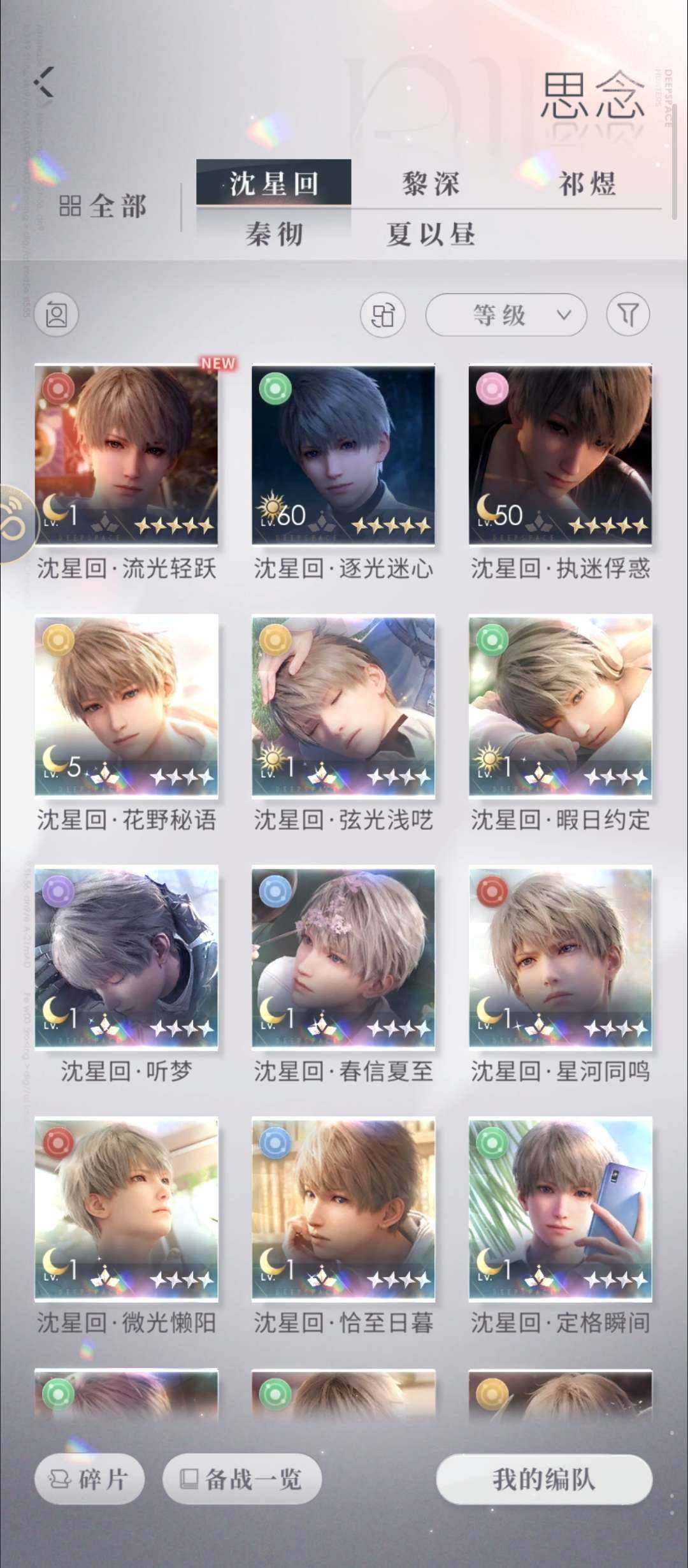Open the filter funnel icon
Screen dimensions: 688x1568
point(627,314)
